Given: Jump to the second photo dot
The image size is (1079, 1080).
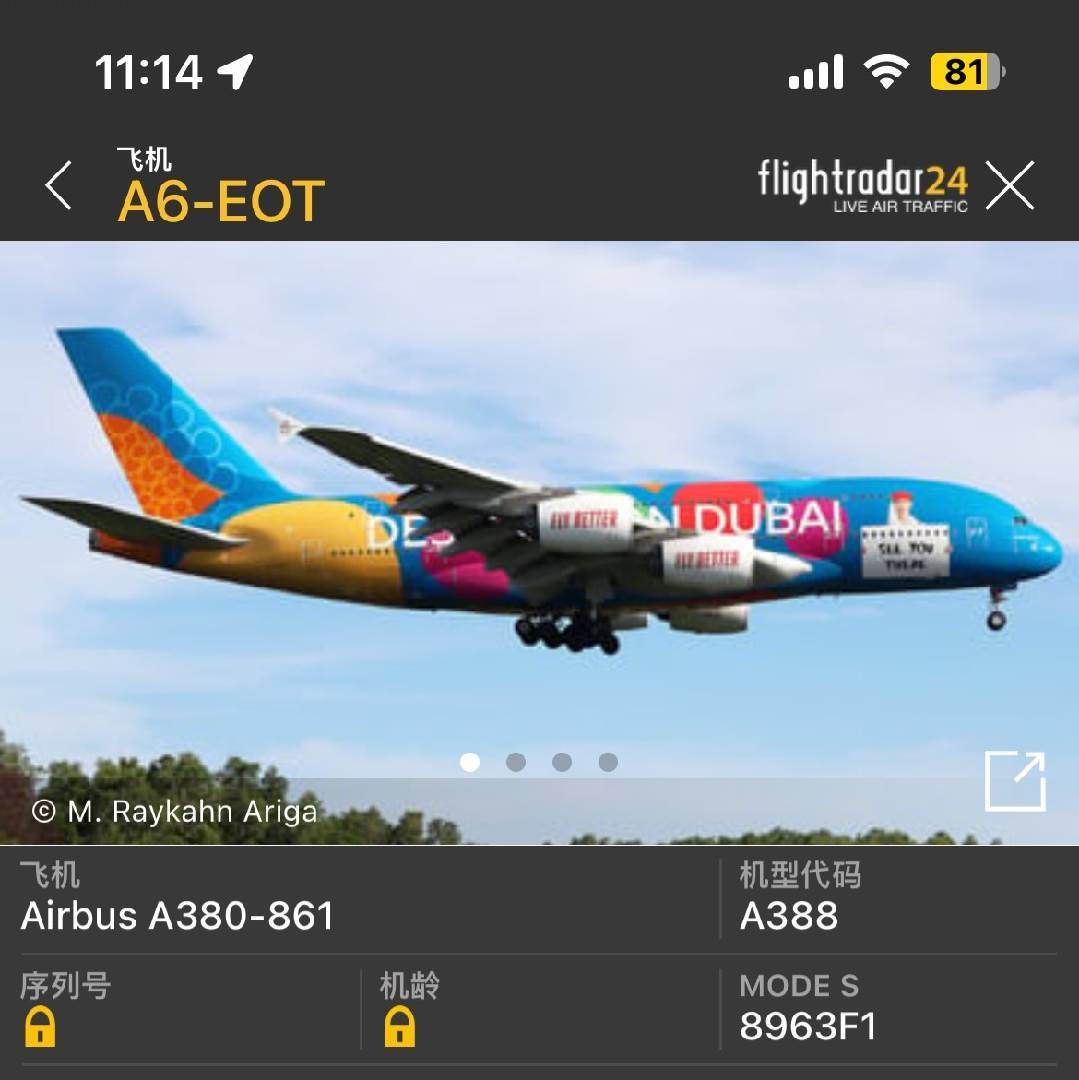Looking at the screenshot, I should click(516, 763).
